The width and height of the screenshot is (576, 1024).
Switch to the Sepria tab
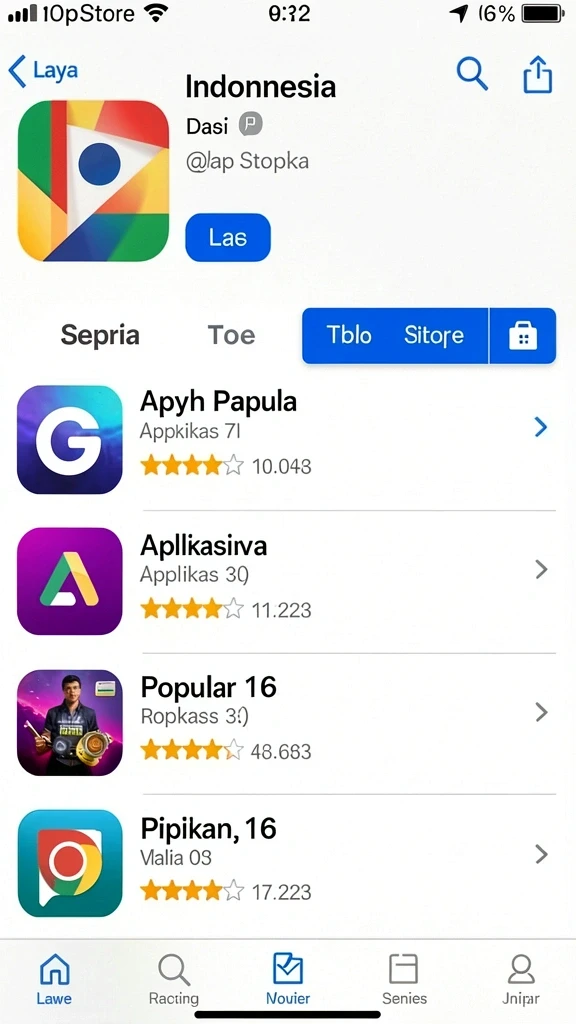coord(100,335)
